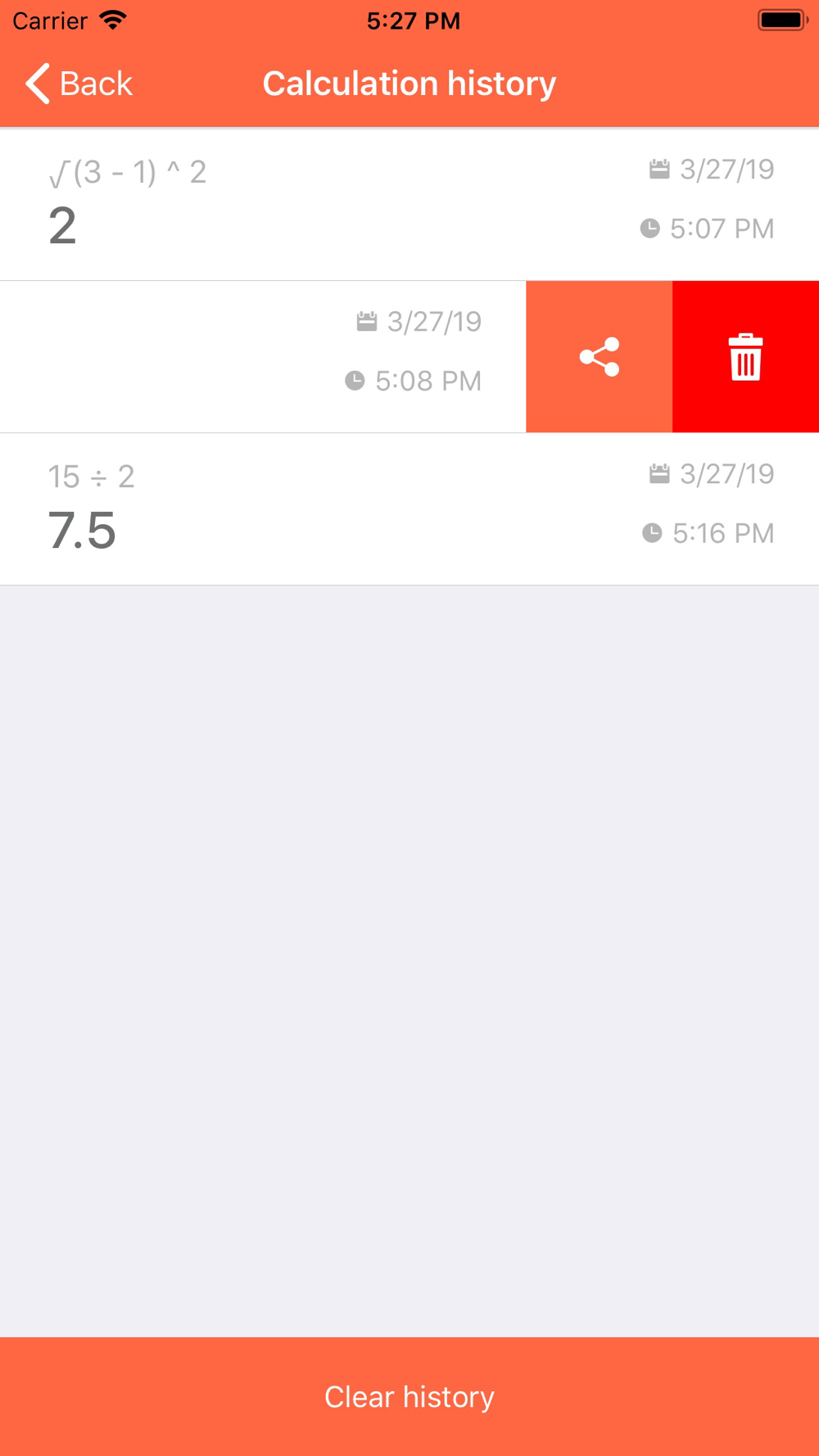Delete the 5:08 PM history entry

tap(745, 357)
